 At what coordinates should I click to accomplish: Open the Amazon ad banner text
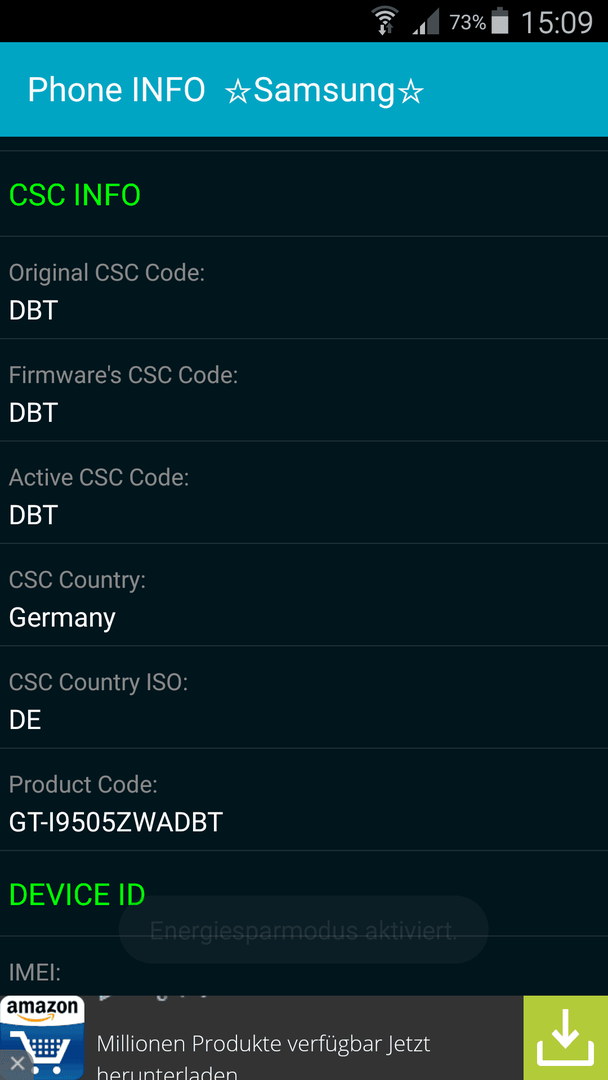pyautogui.click(x=263, y=1056)
